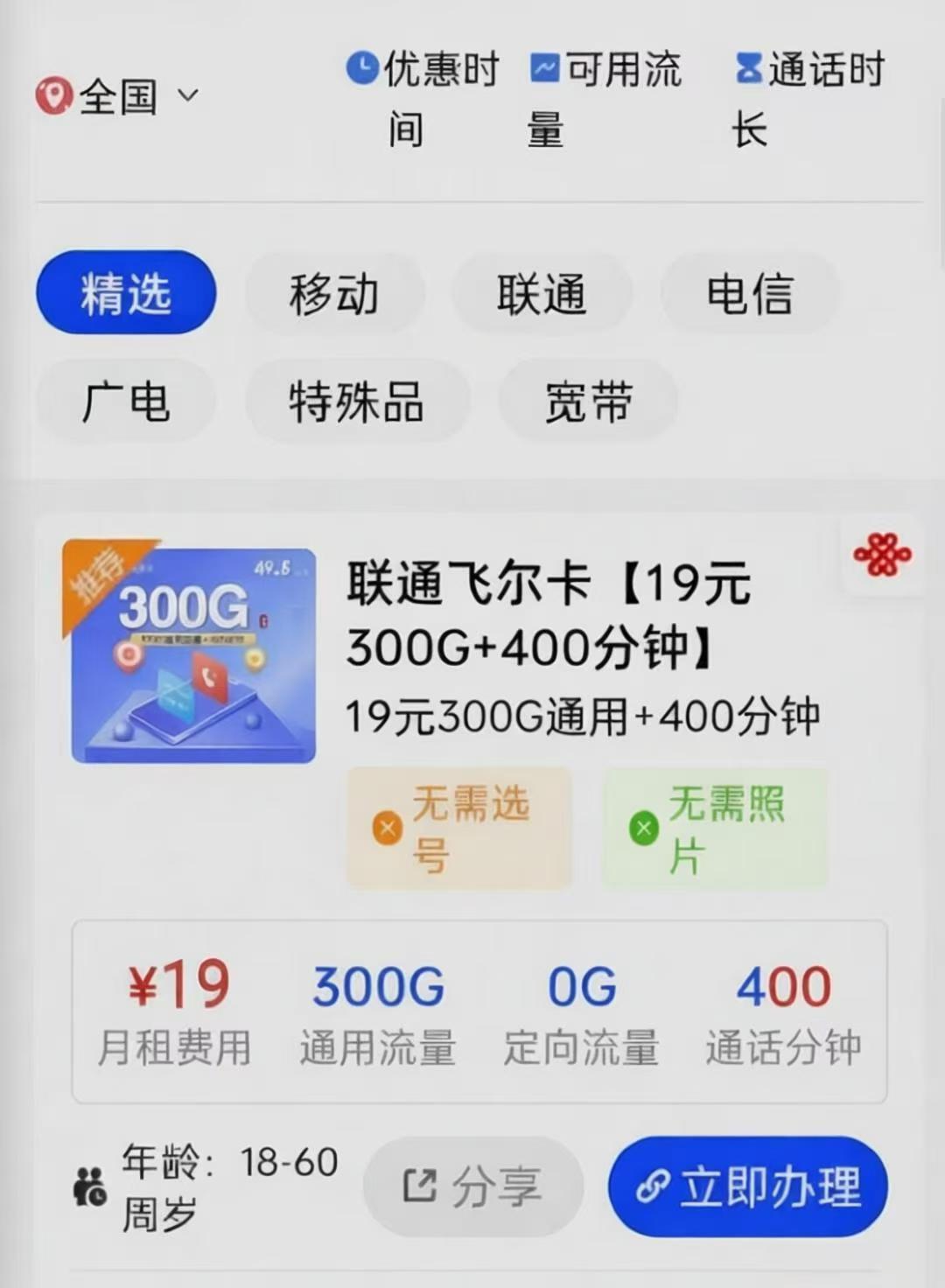Open the 特殊品 category
The width and height of the screenshot is (945, 1288).
[357, 402]
